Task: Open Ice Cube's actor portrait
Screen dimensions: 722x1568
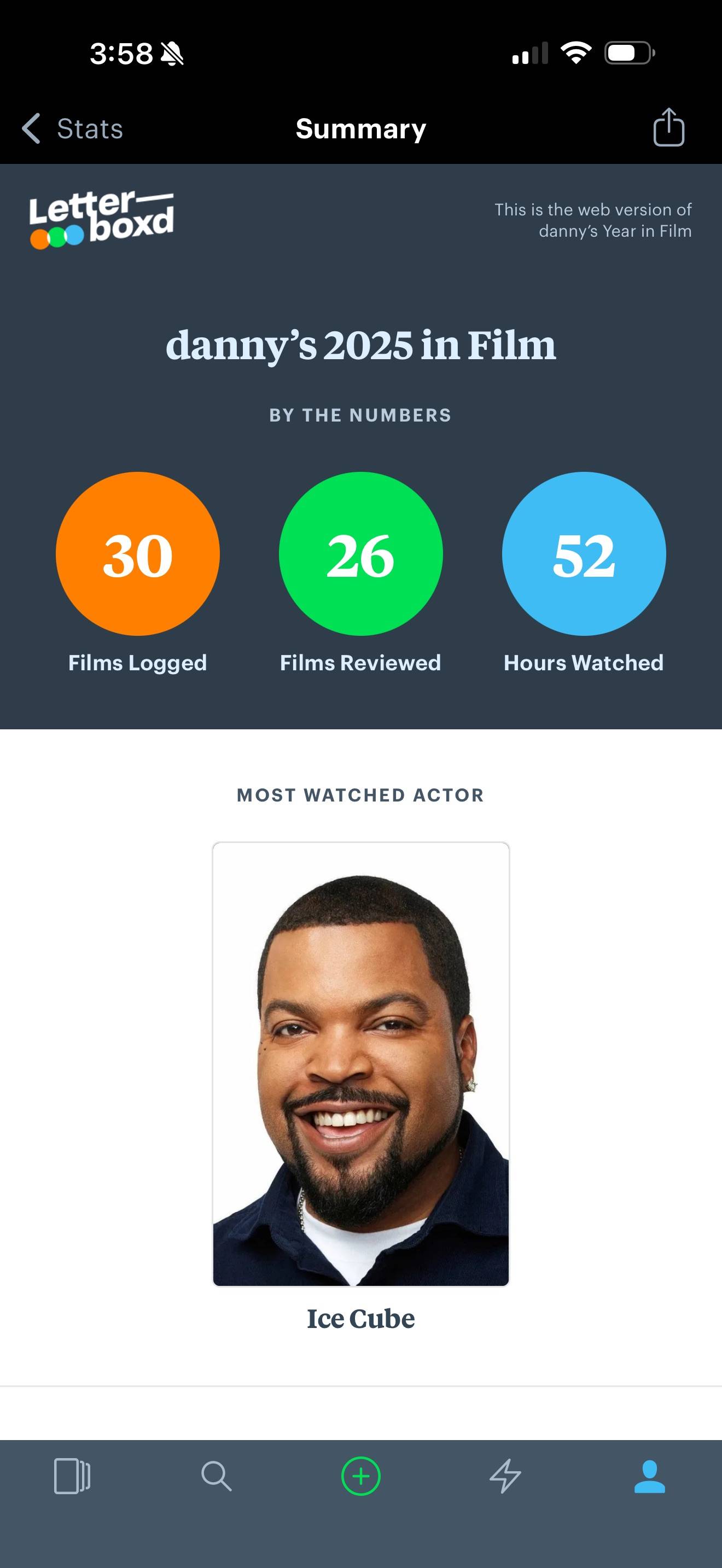Action: point(361,1064)
